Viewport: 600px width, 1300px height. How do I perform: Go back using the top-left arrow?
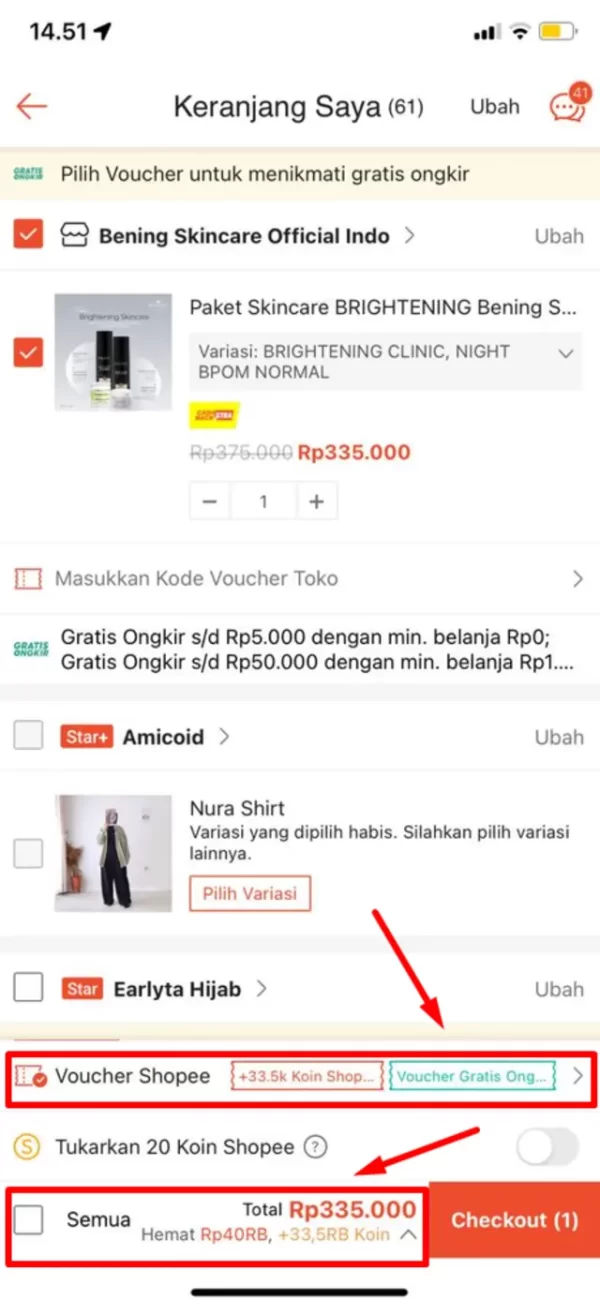pyautogui.click(x=32, y=106)
